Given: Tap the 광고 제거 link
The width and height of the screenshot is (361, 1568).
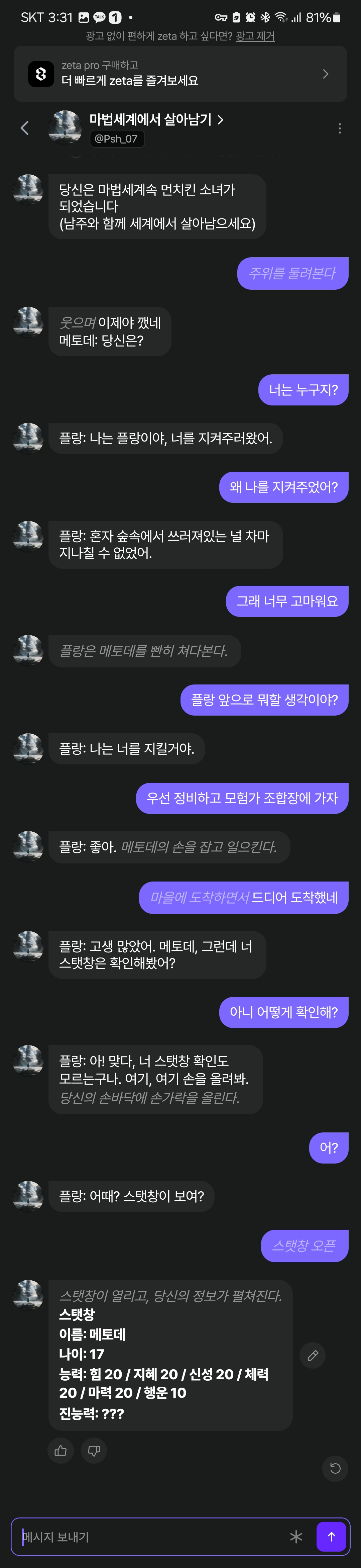Looking at the screenshot, I should [255, 36].
